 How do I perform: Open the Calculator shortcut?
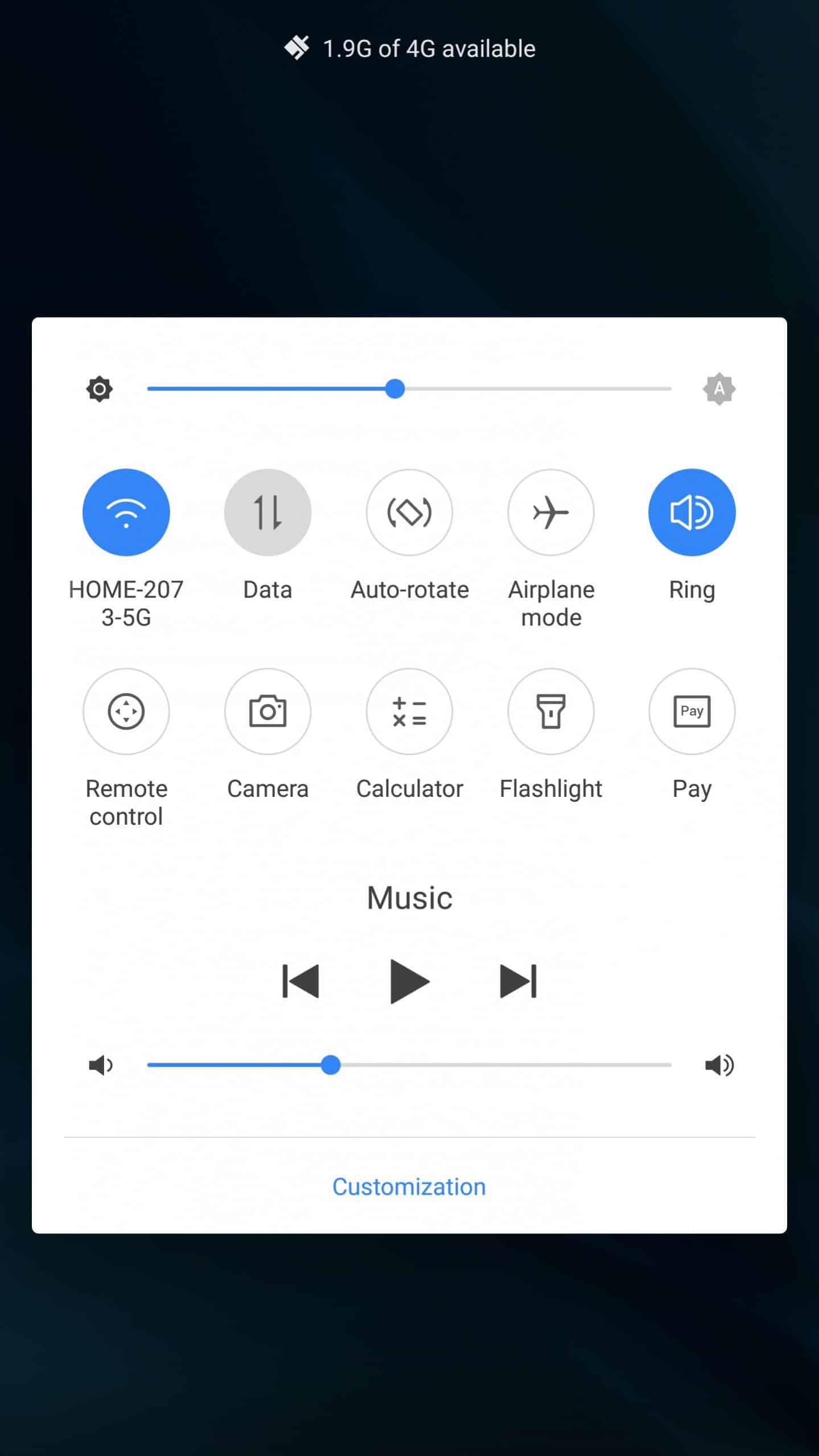(409, 711)
